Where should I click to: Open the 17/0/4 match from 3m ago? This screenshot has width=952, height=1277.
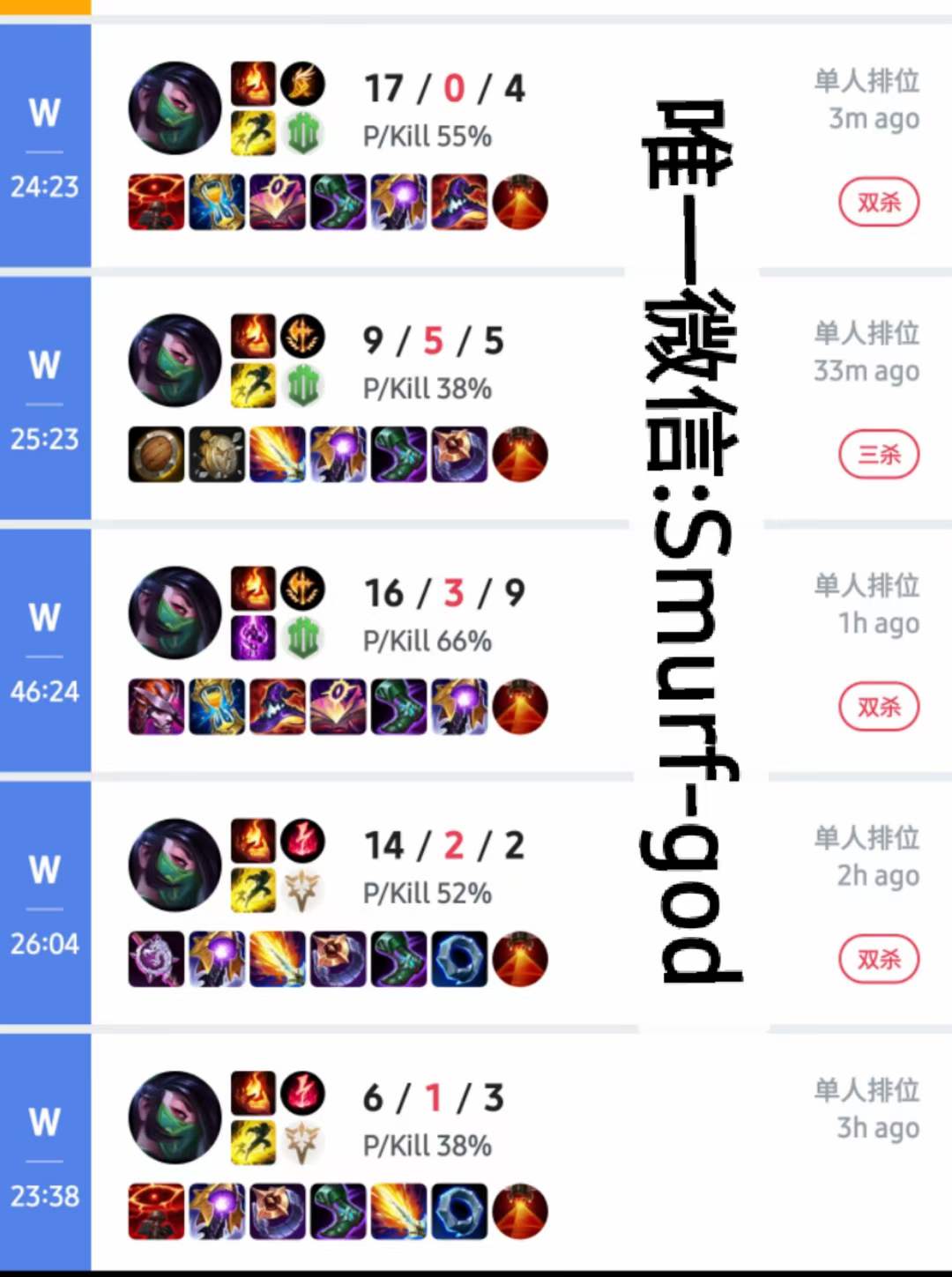[x=444, y=112]
